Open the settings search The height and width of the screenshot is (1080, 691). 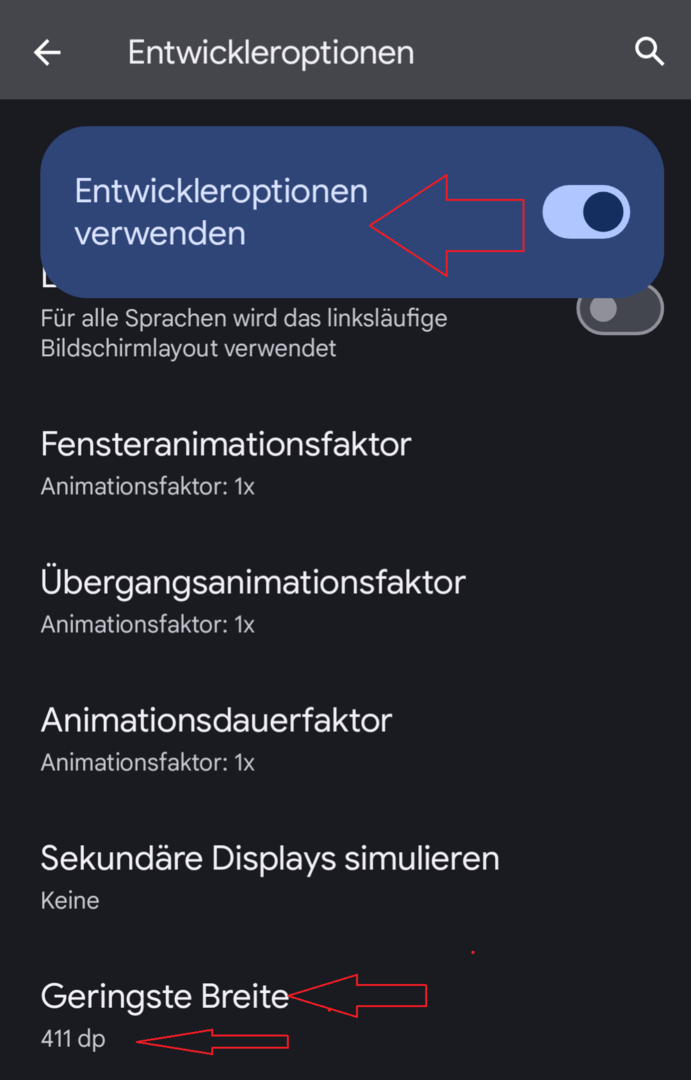coord(650,52)
